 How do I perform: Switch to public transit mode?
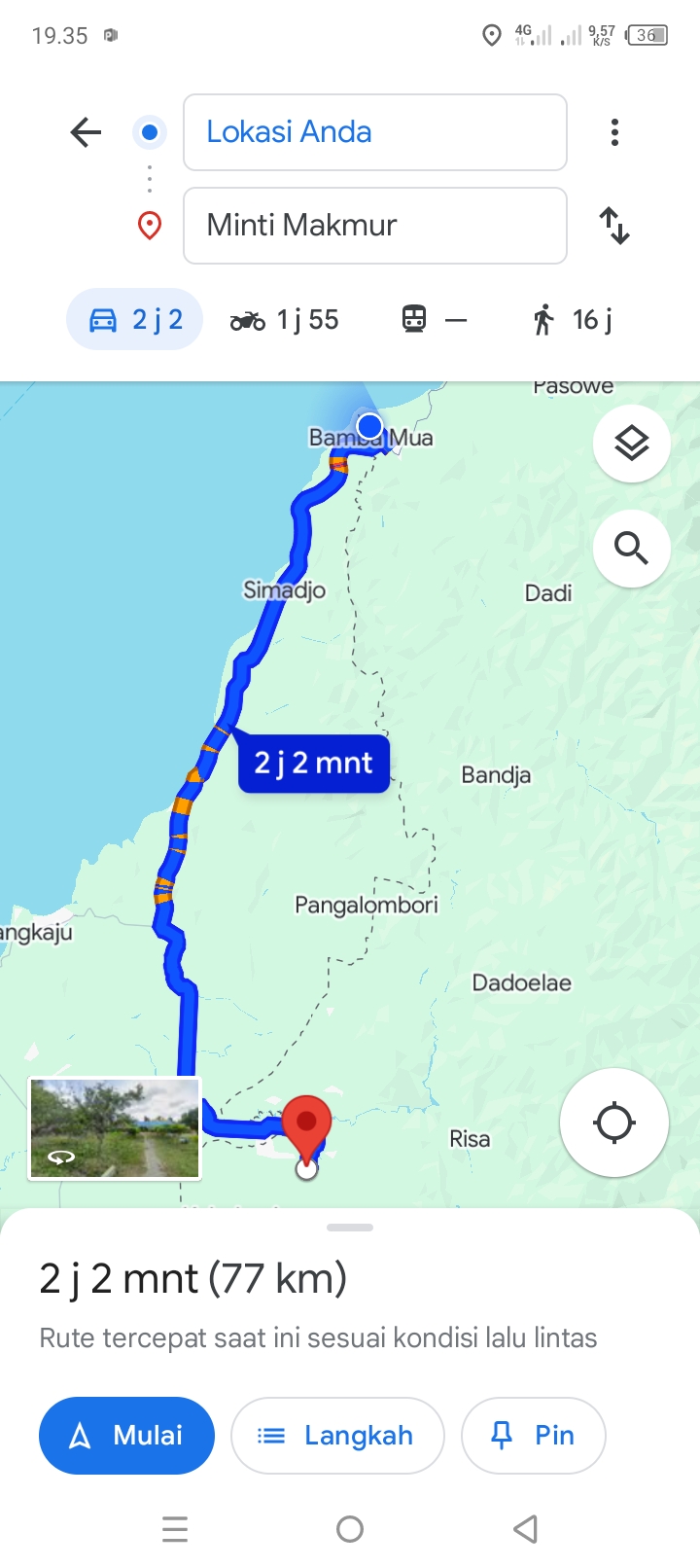[x=435, y=319]
